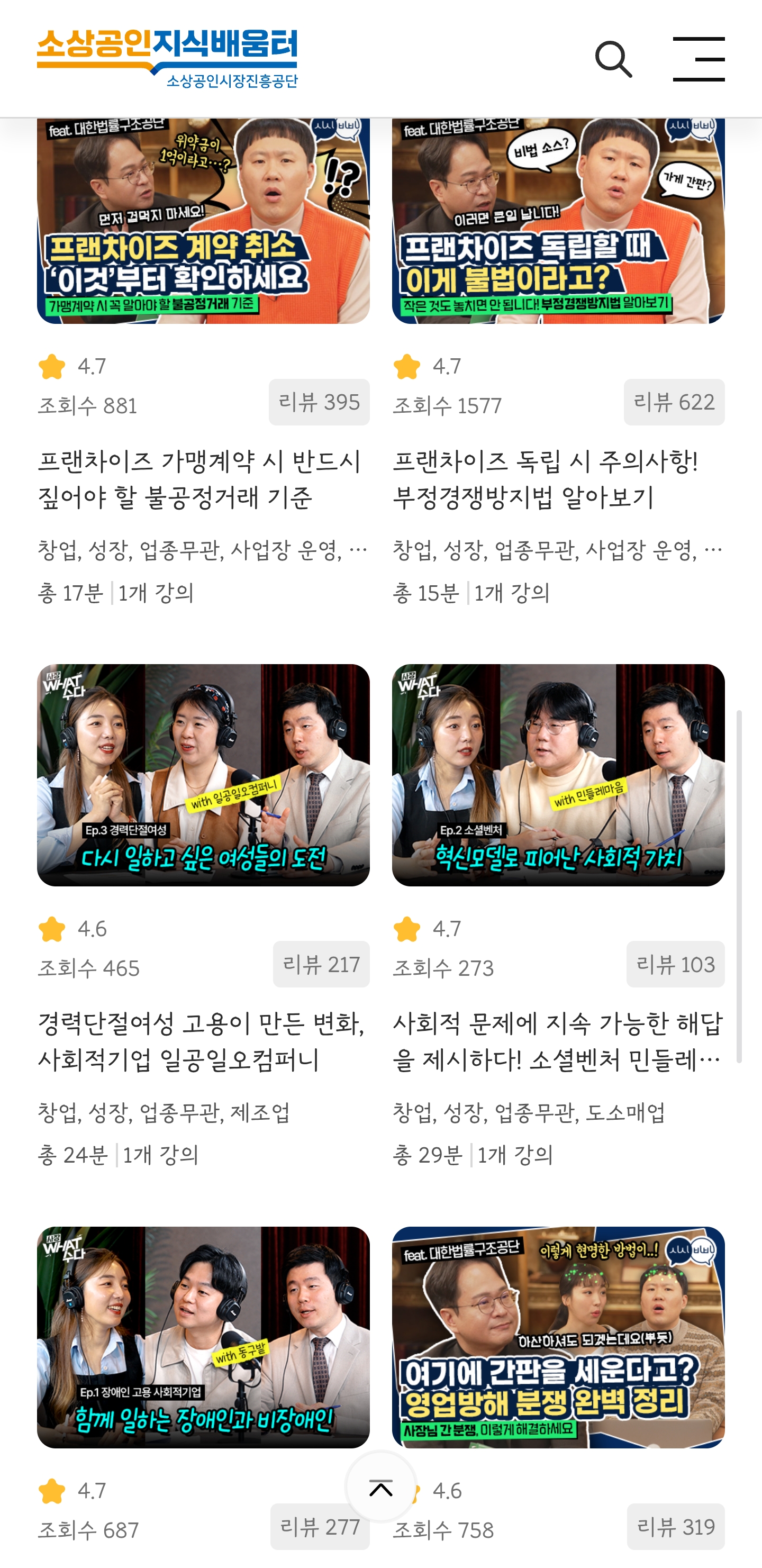Open the 영업방해 분쟁 완벽 정리 thumbnail
762x1568 pixels.
tap(558, 1337)
